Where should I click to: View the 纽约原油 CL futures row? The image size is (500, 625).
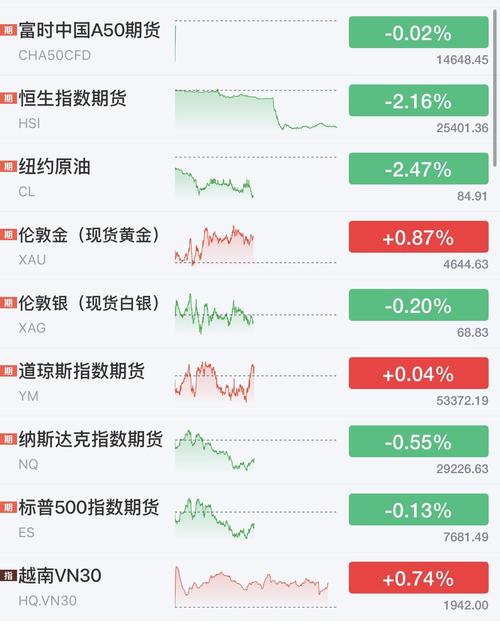click(x=247, y=178)
